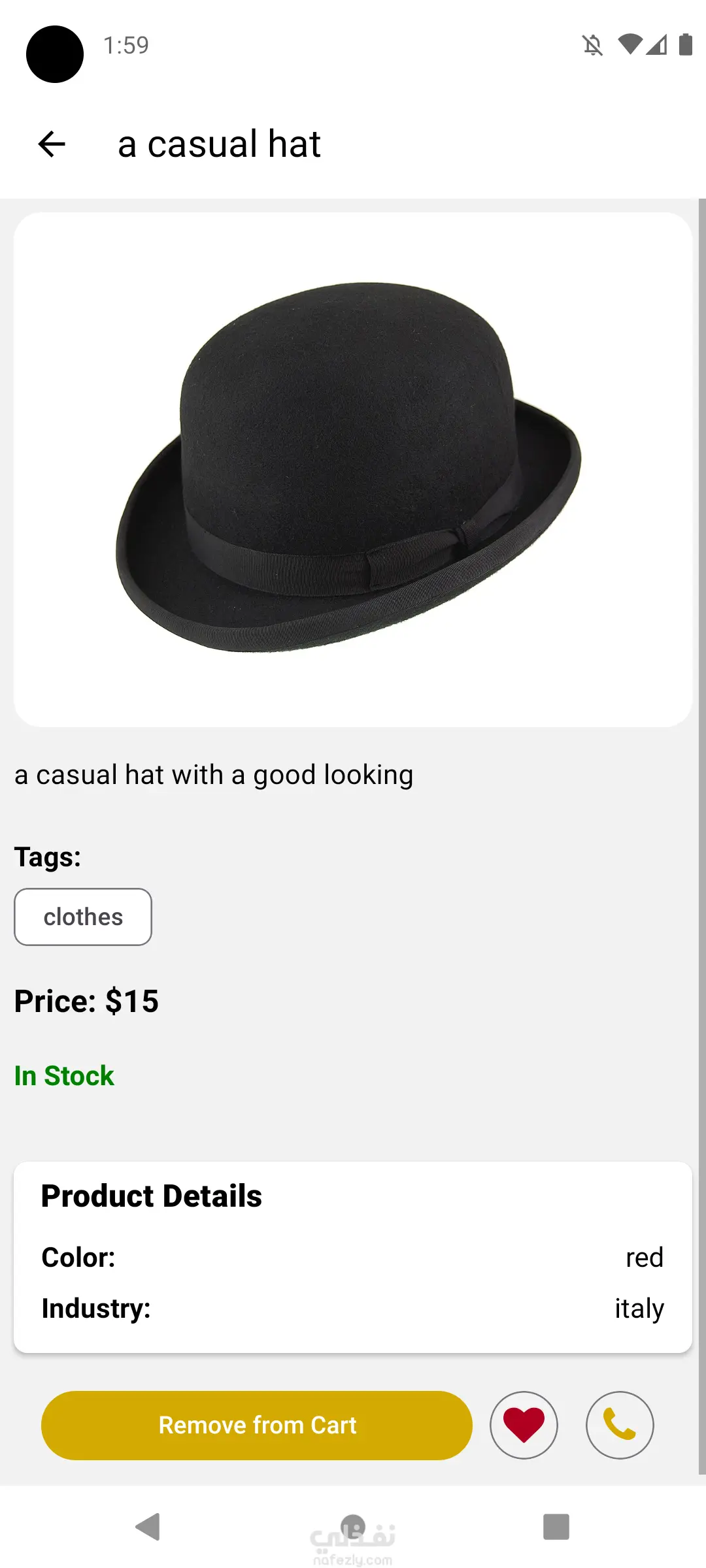Go back using the app bar arrow
Image resolution: width=706 pixels, height=1568 pixels.
point(52,144)
